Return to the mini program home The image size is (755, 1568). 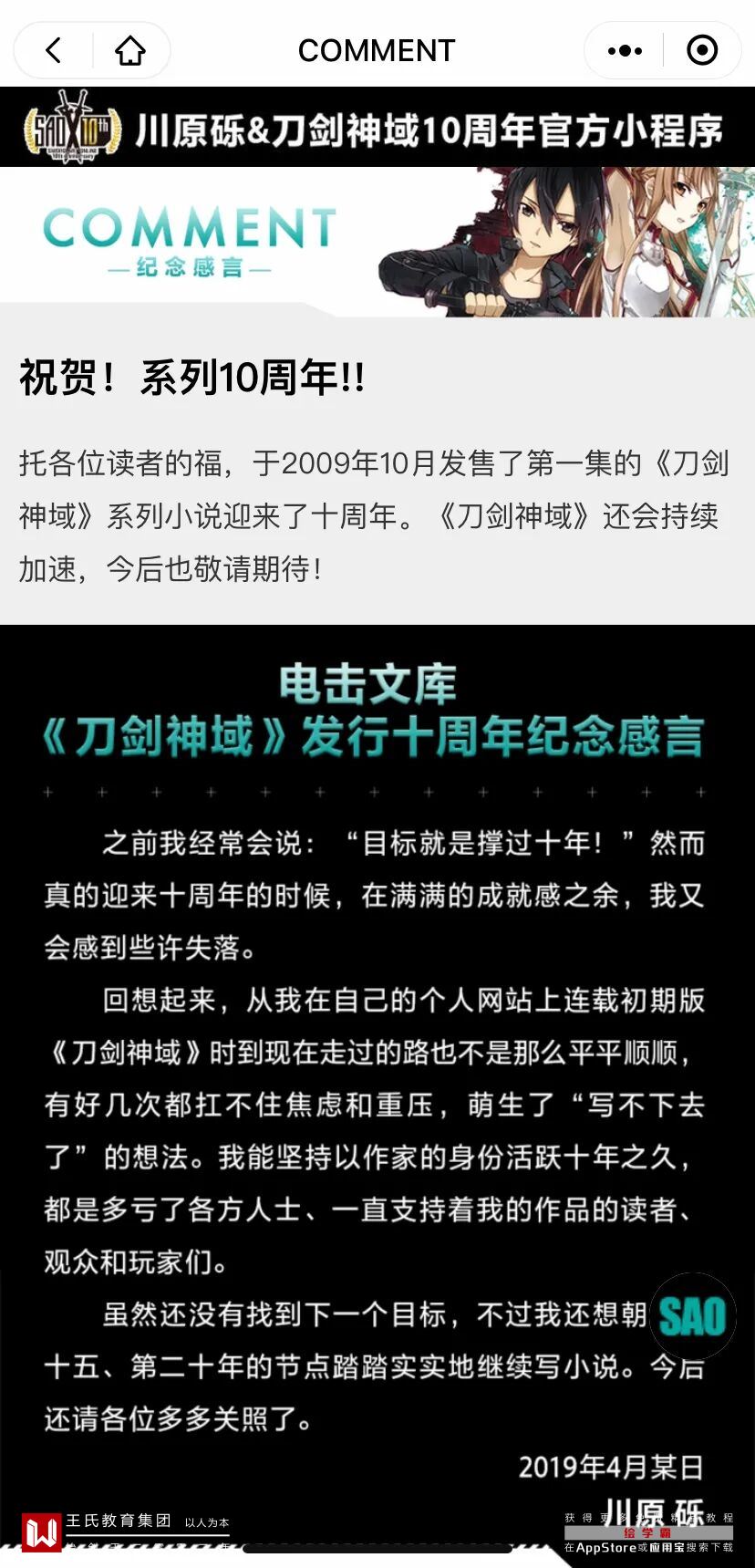130,50
